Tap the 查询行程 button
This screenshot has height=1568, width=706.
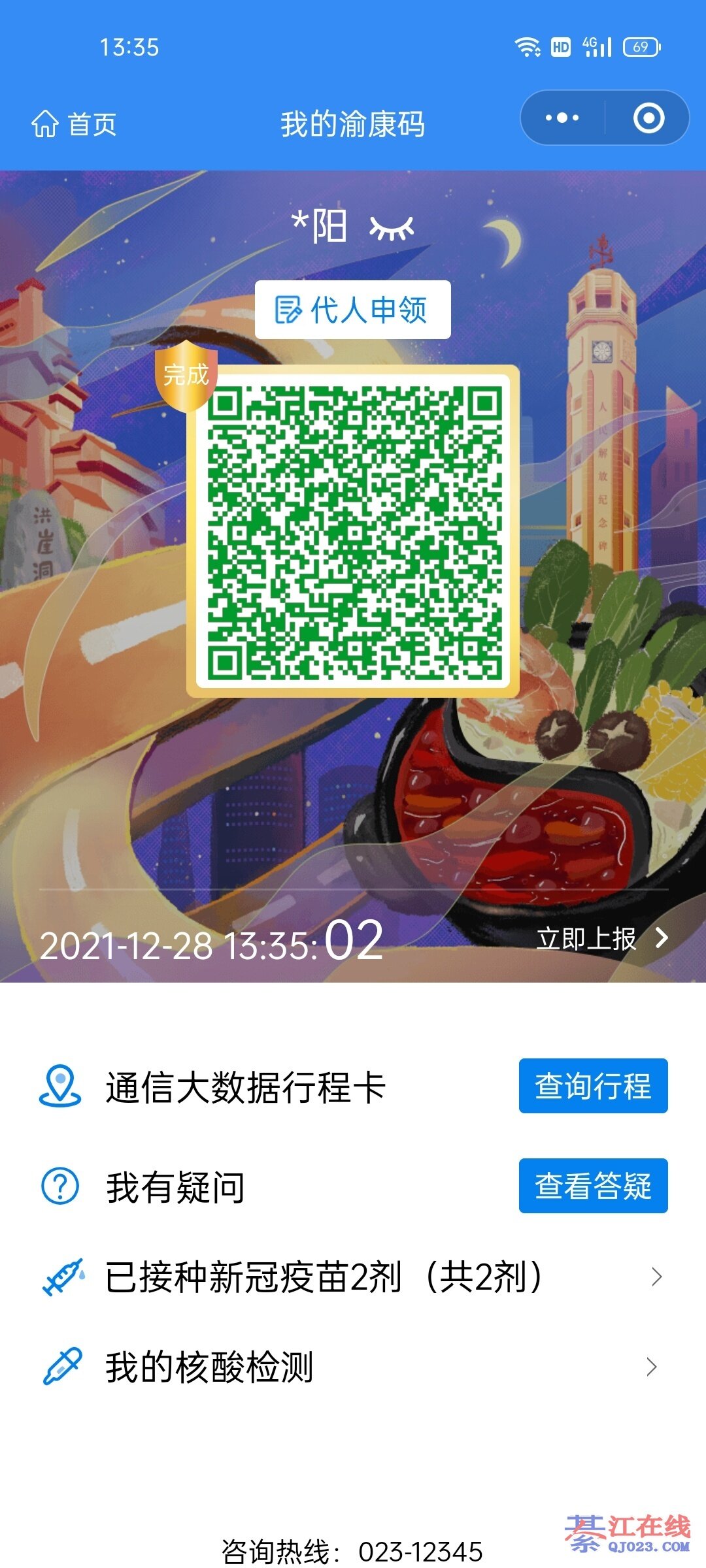pyautogui.click(x=593, y=1086)
